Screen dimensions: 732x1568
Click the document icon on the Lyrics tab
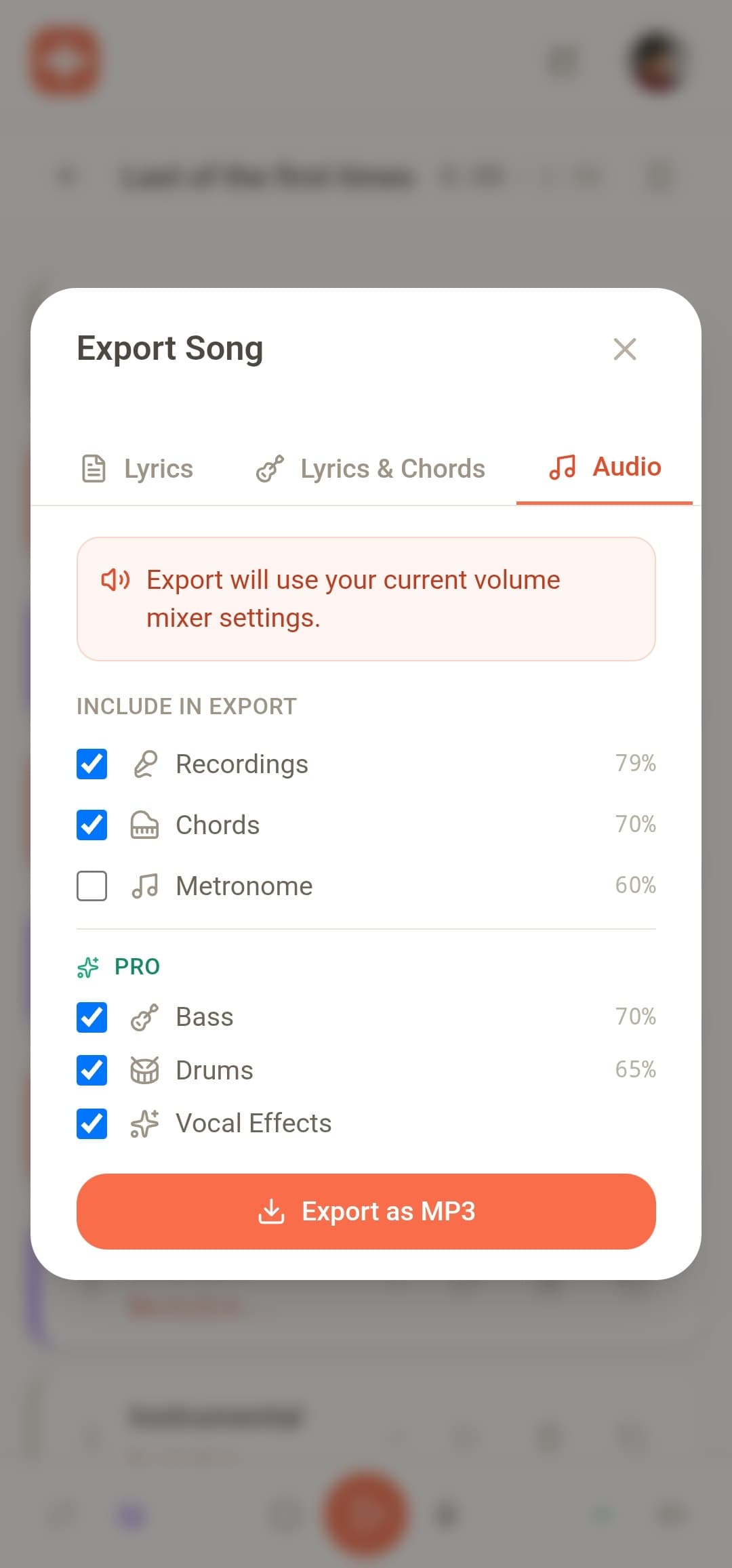point(94,468)
